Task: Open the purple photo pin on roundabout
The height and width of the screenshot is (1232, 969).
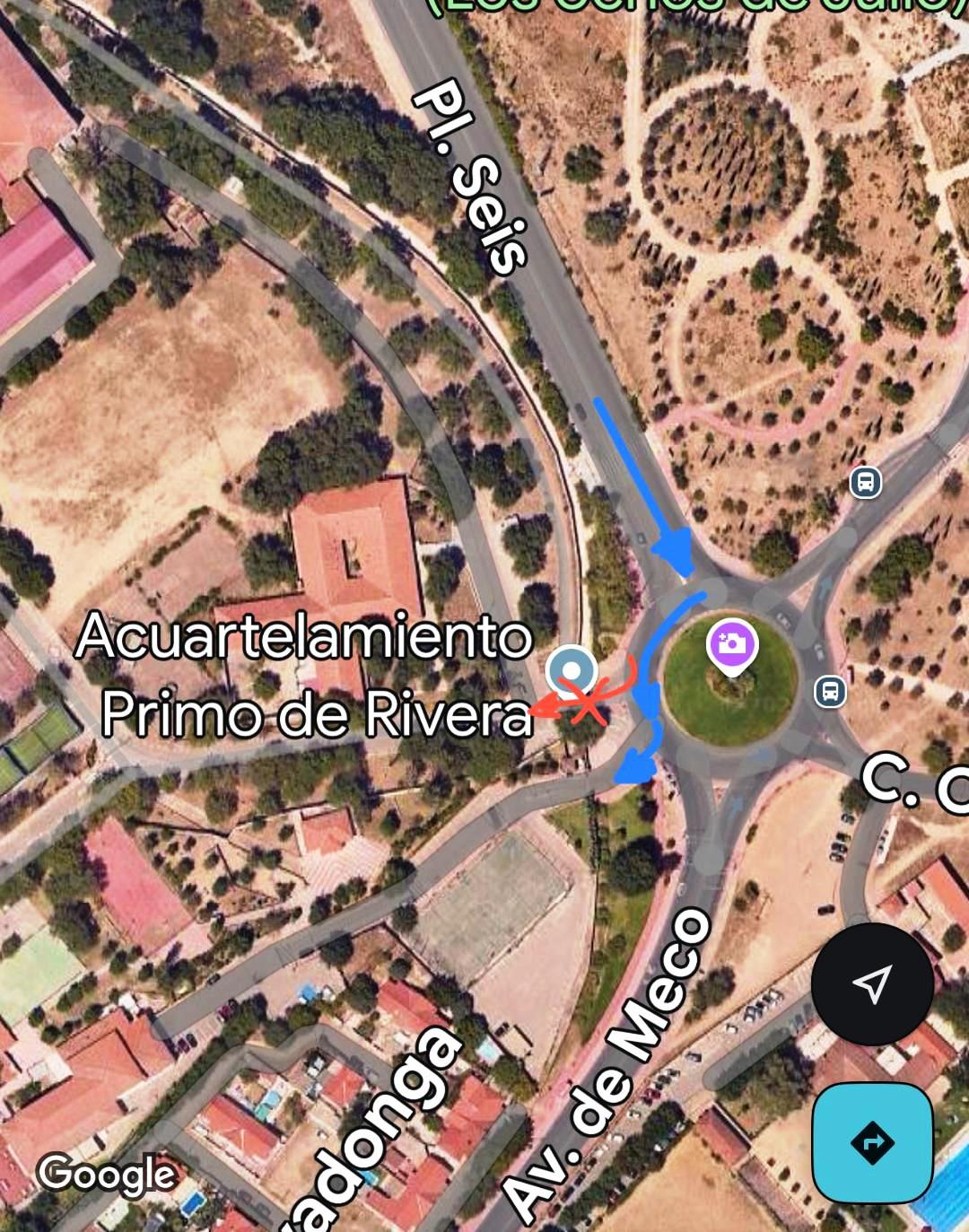Action: pyautogui.click(x=732, y=644)
